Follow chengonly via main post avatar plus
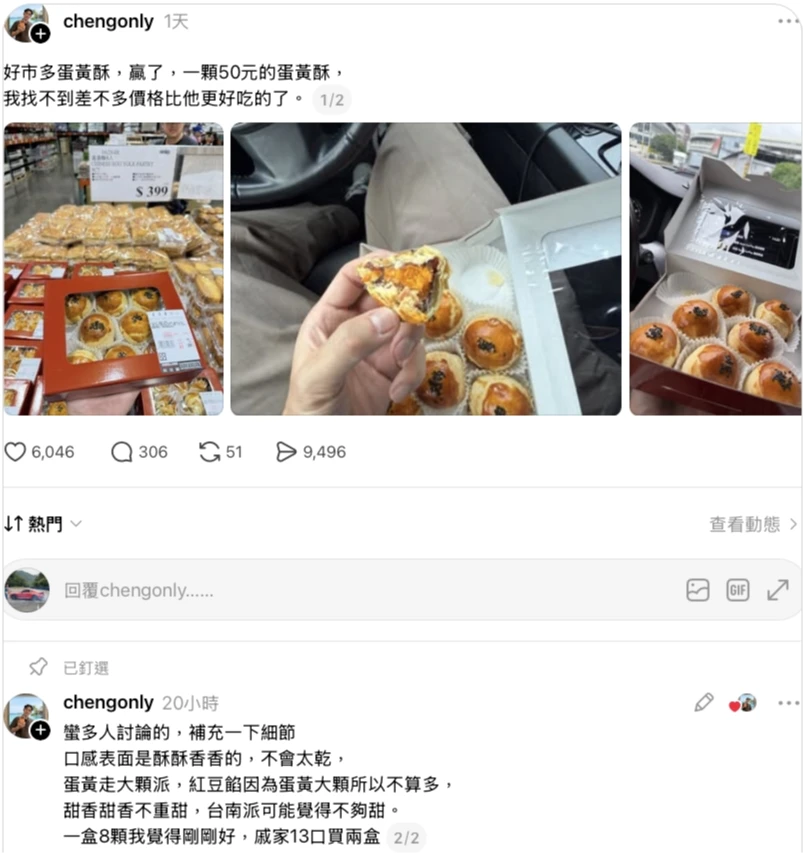This screenshot has width=803, height=853. [x=40, y=34]
